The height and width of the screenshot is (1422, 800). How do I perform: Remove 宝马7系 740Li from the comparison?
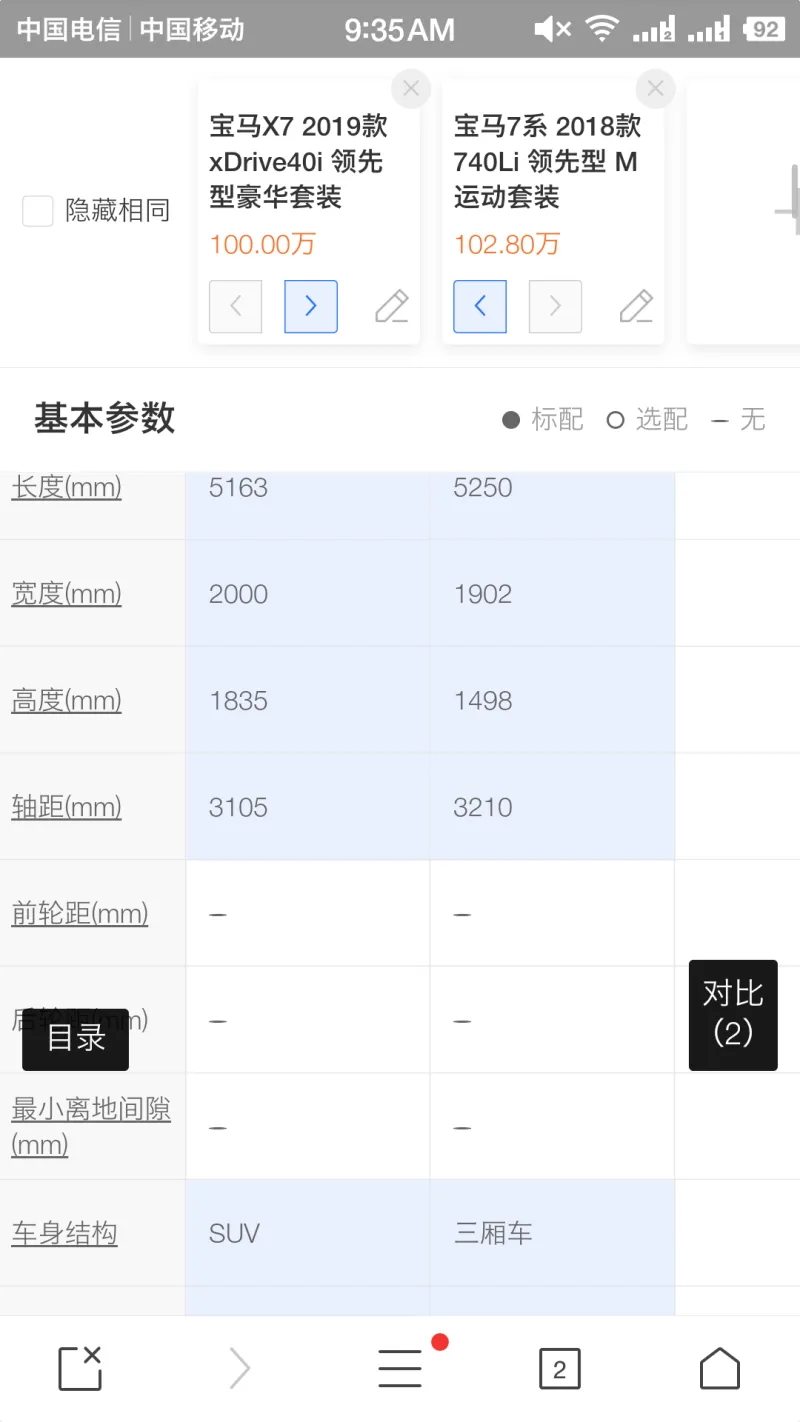pos(655,89)
